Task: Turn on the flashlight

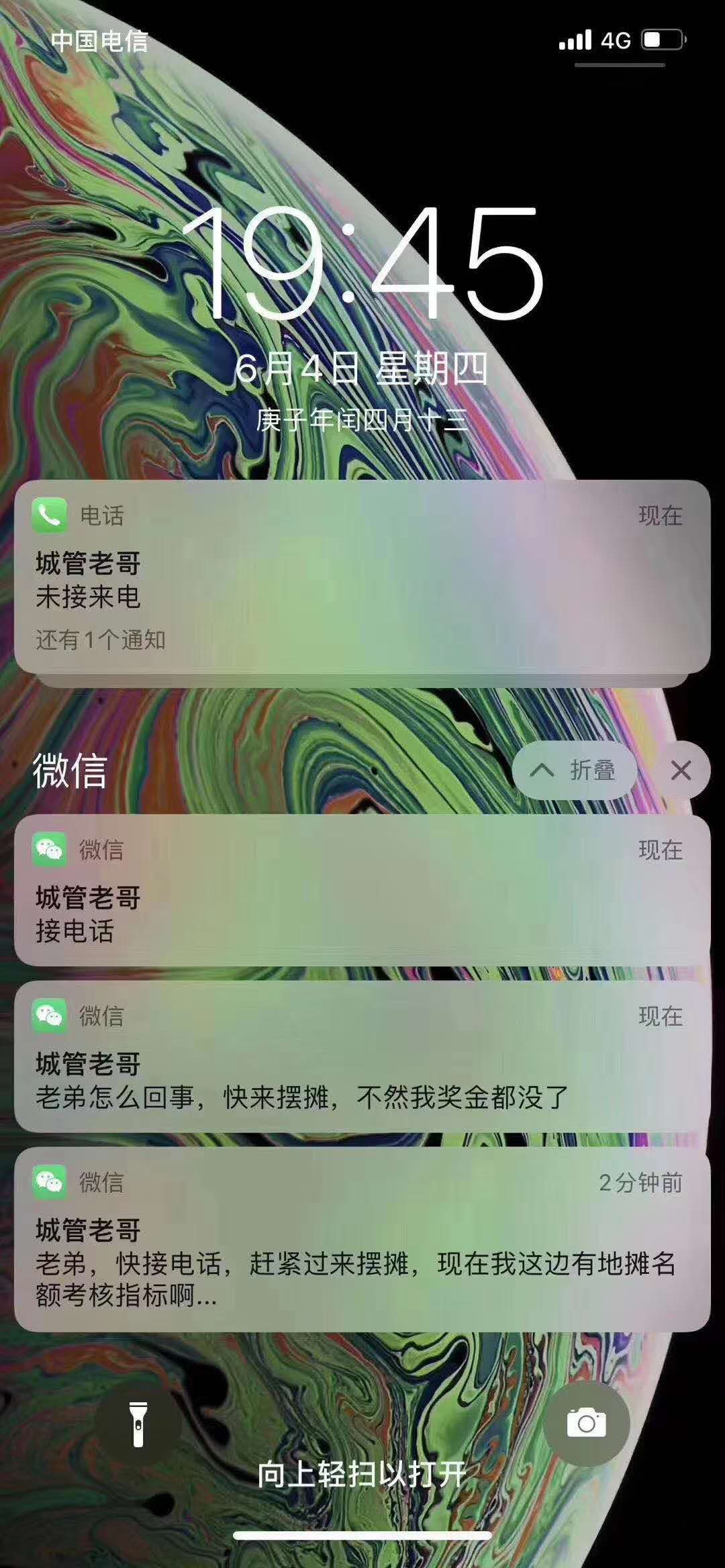Action: click(x=138, y=1423)
